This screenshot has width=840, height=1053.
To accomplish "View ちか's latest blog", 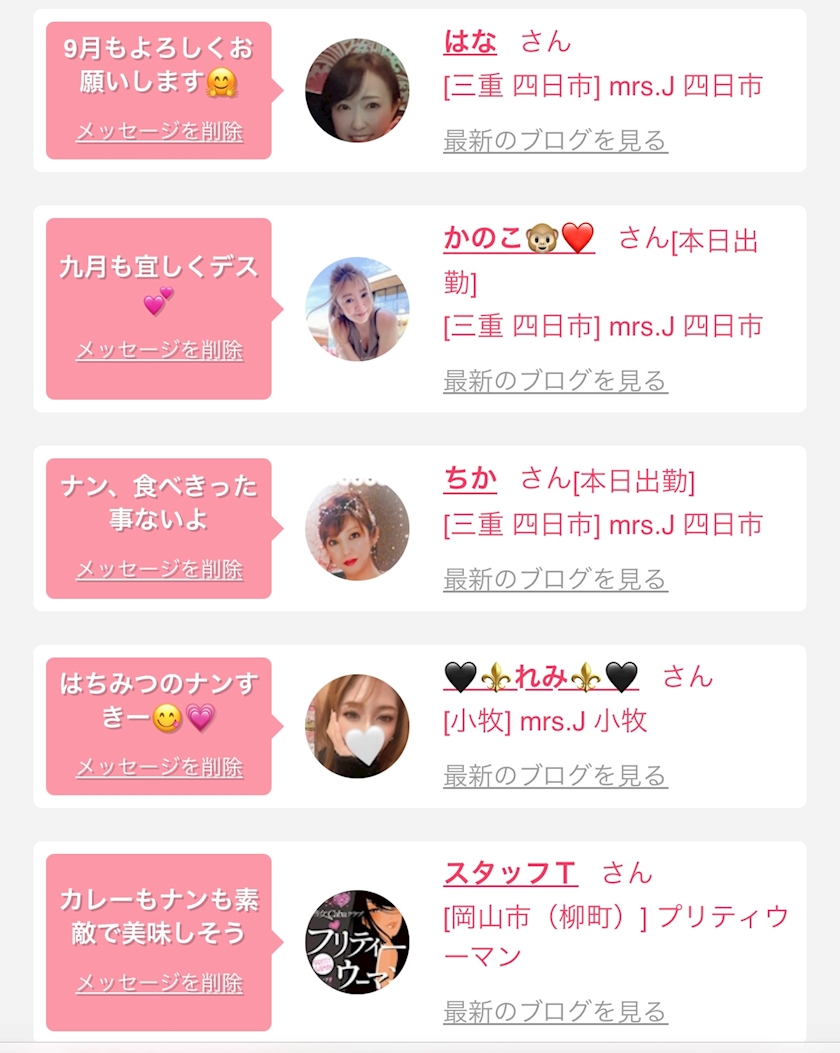I will click(555, 579).
